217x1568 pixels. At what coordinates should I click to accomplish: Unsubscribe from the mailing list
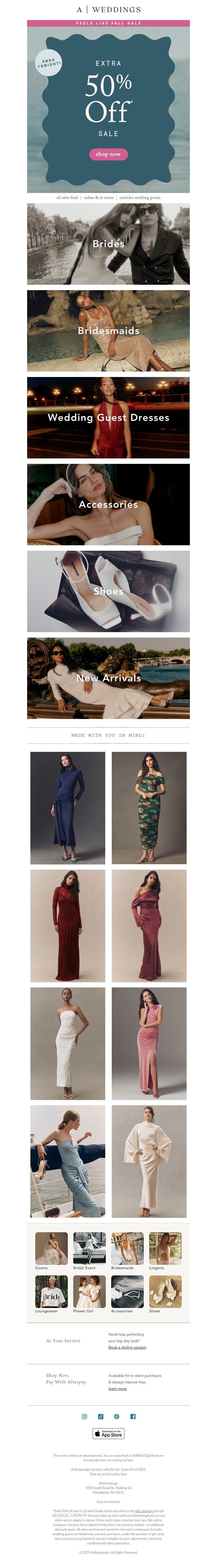tap(108, 1460)
